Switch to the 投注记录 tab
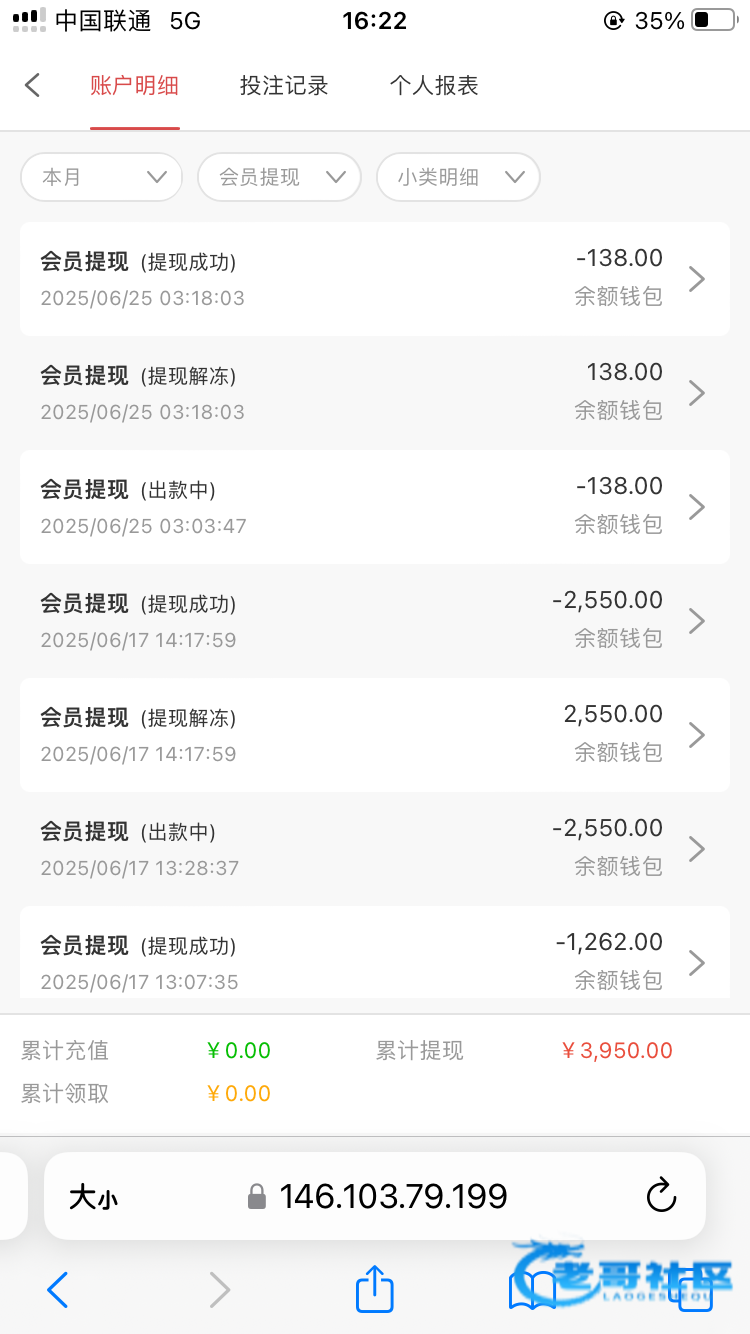The height and width of the screenshot is (1334, 750). (284, 86)
